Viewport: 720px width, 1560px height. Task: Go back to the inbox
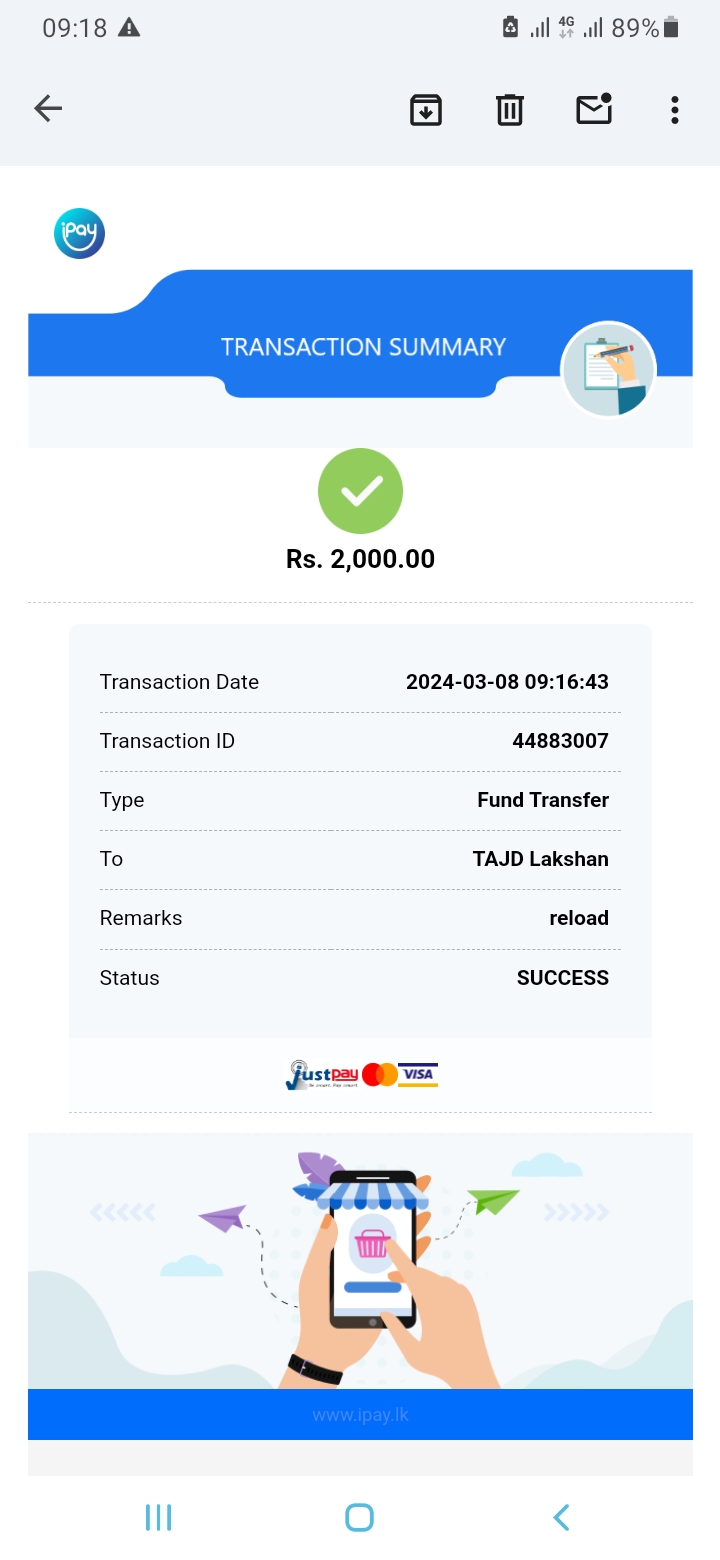[x=48, y=109]
